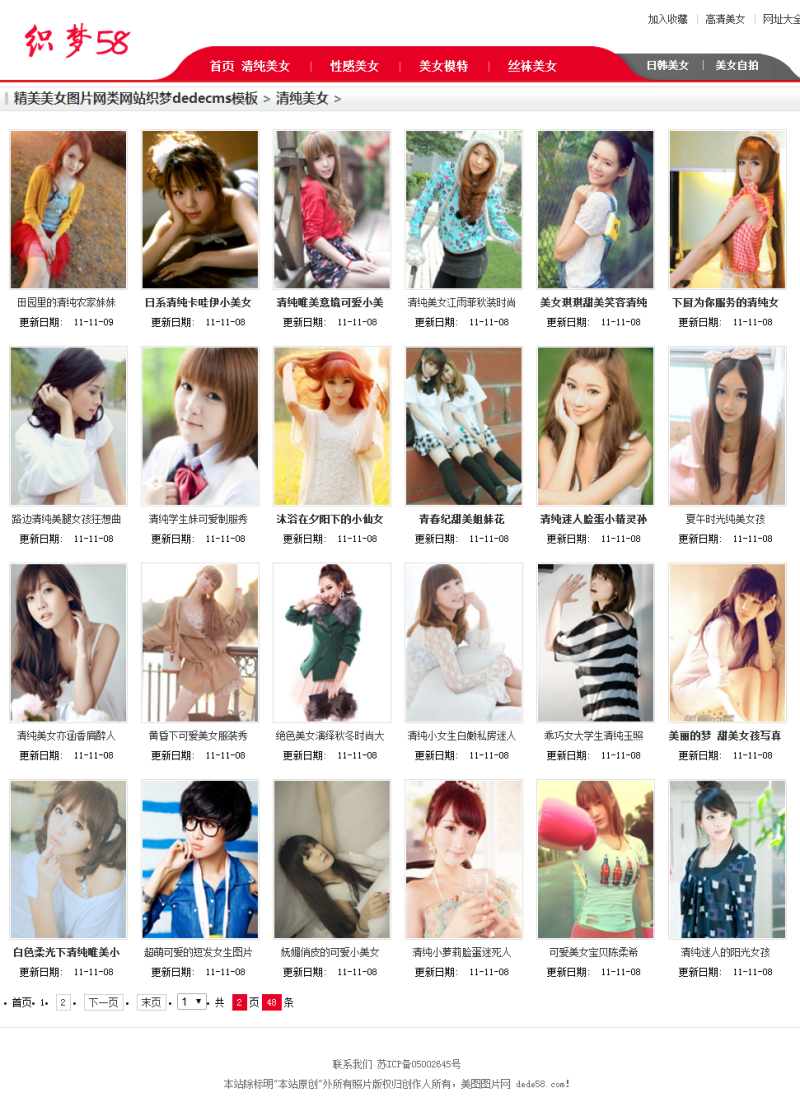Jump to the last page via 末页
800x1102 pixels.
(x=151, y=1002)
